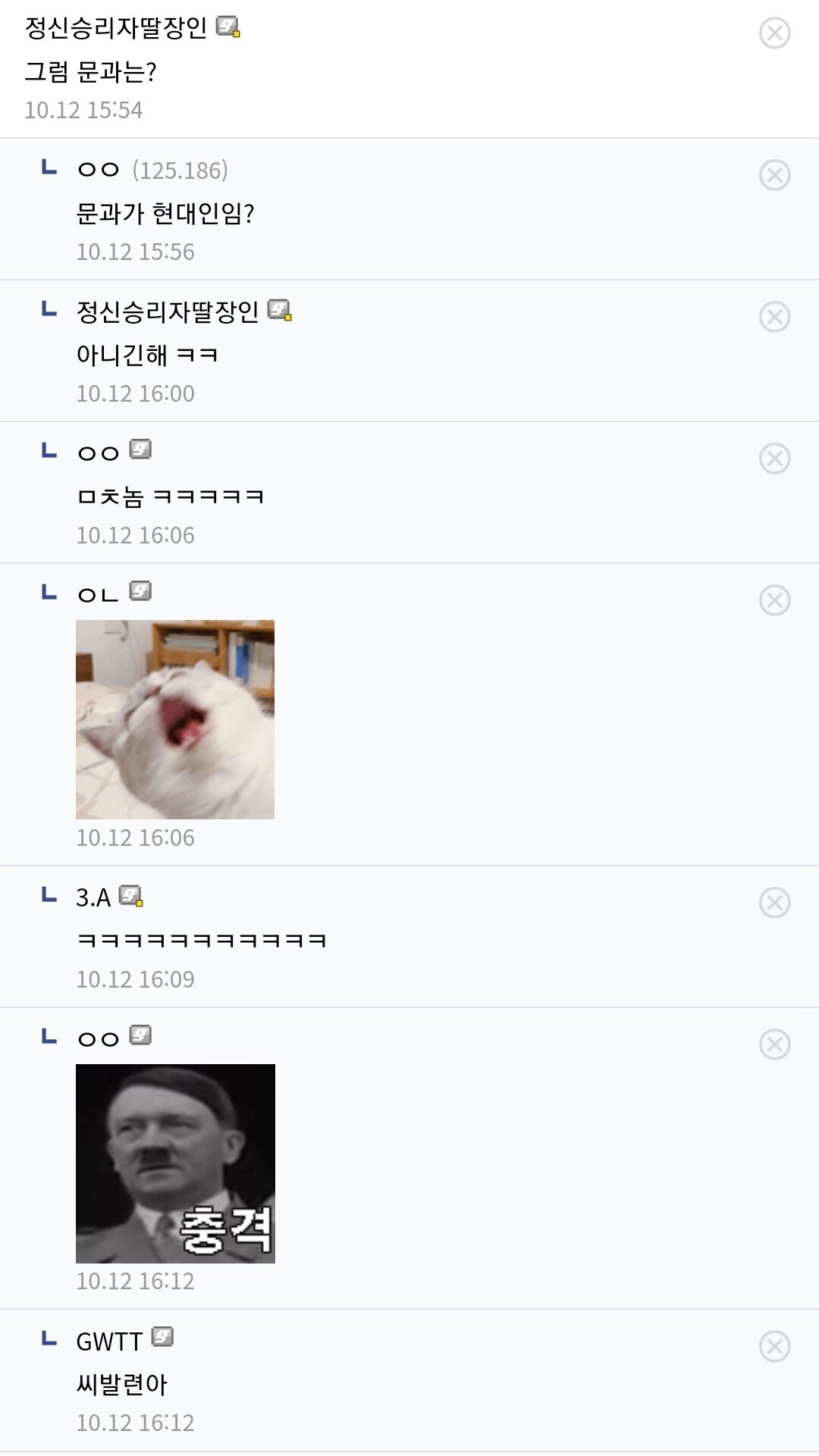This screenshot has width=819, height=1456.
Task: Delete the reply 'ㅁㅊ놈 ㅋㅋㅋㅋㅋ'
Action: point(774,459)
